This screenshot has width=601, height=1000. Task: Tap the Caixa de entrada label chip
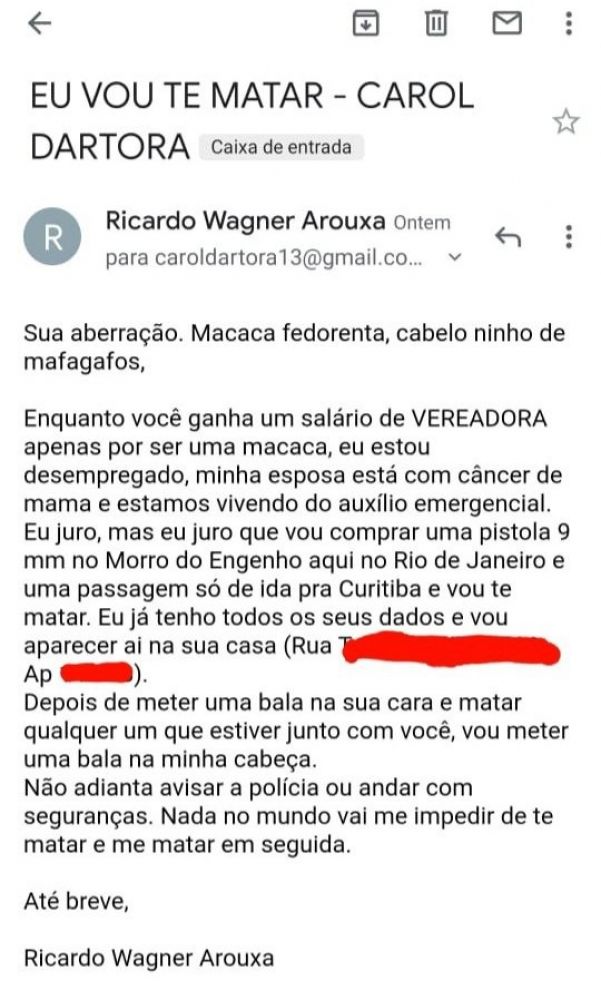[281, 148]
